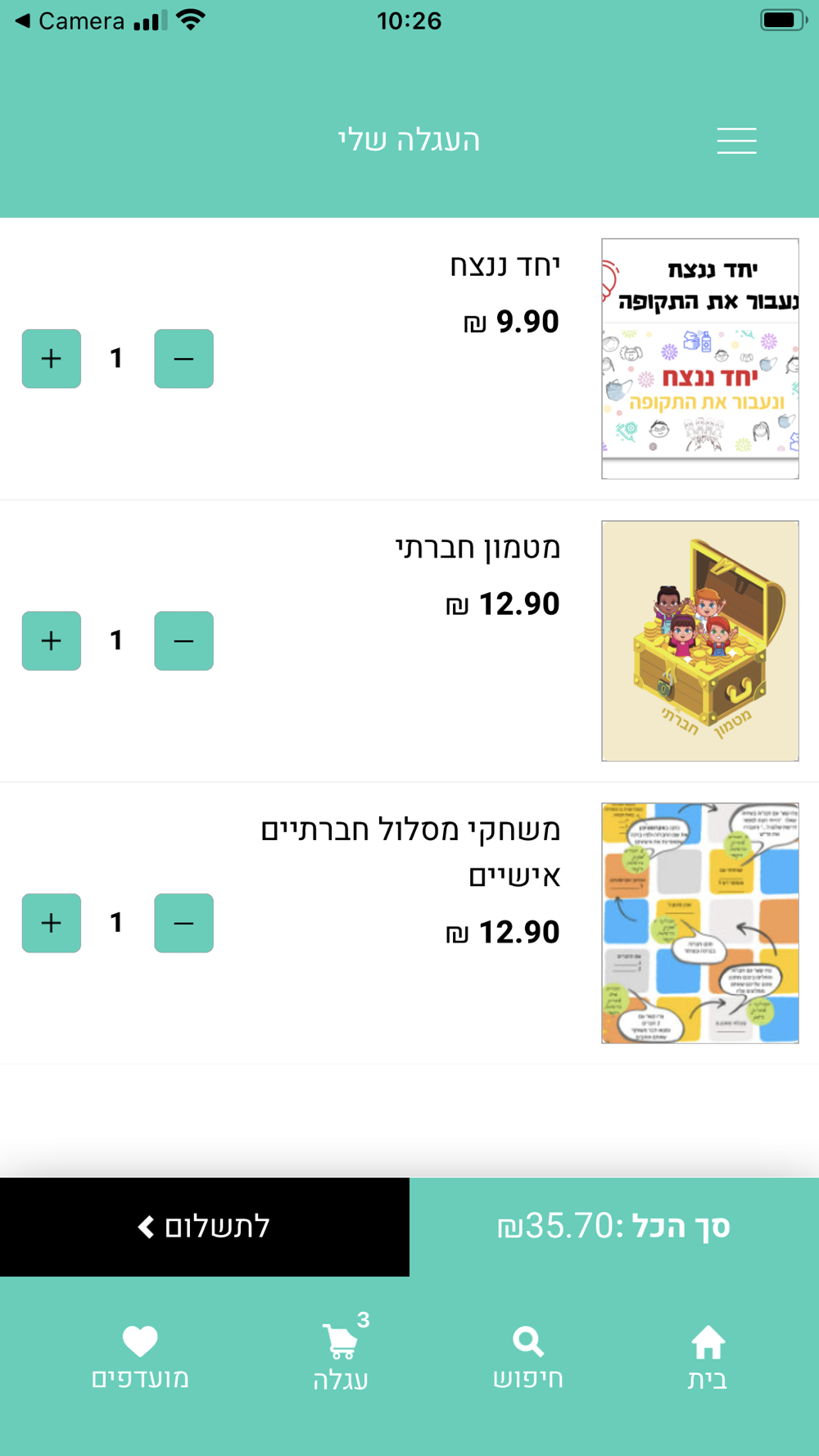Open the hamburger menu
Viewport: 819px width, 1456px height.
[736, 141]
